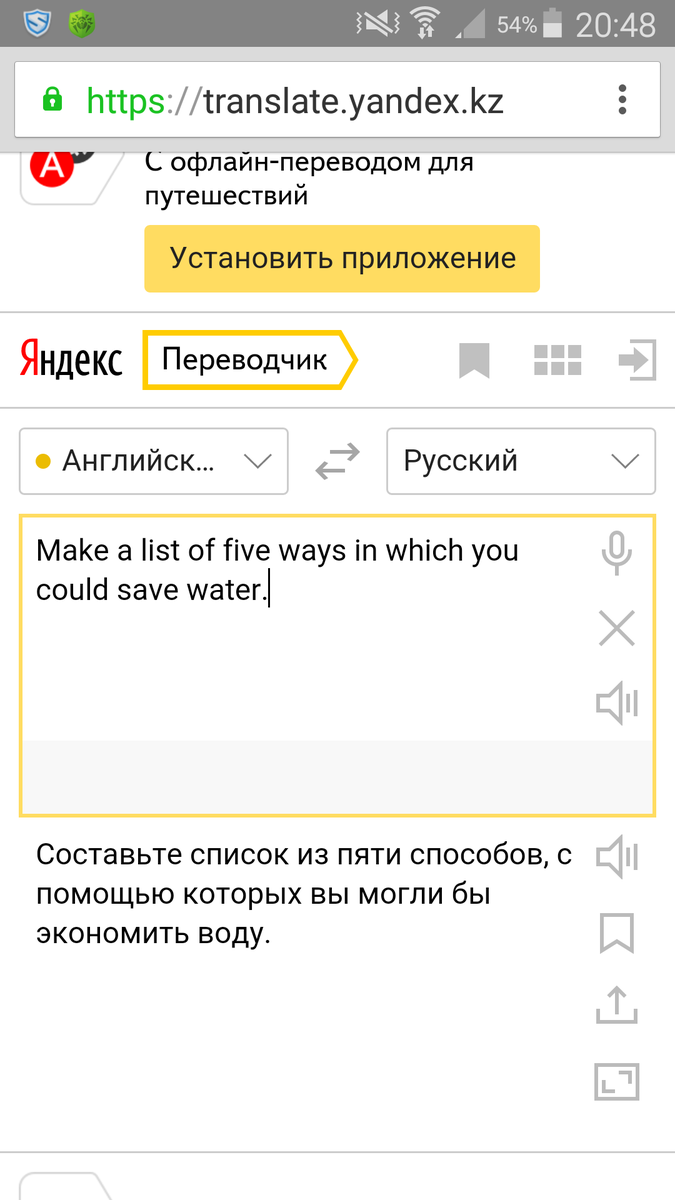This screenshot has width=675, height=1200.
Task: Clear the entered text
Action: [x=616, y=629]
